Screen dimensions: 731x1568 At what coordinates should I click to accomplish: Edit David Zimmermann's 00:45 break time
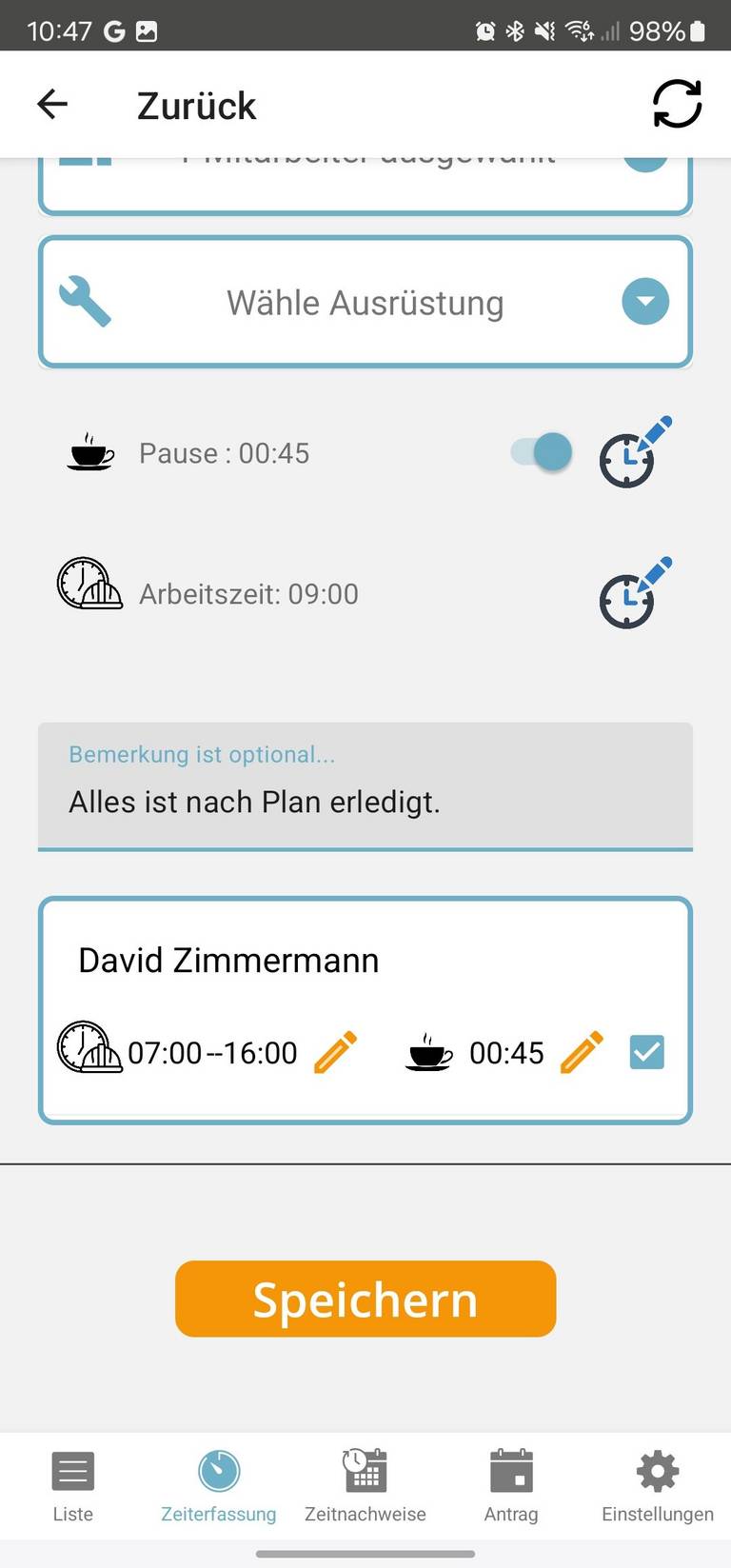[x=582, y=1052]
